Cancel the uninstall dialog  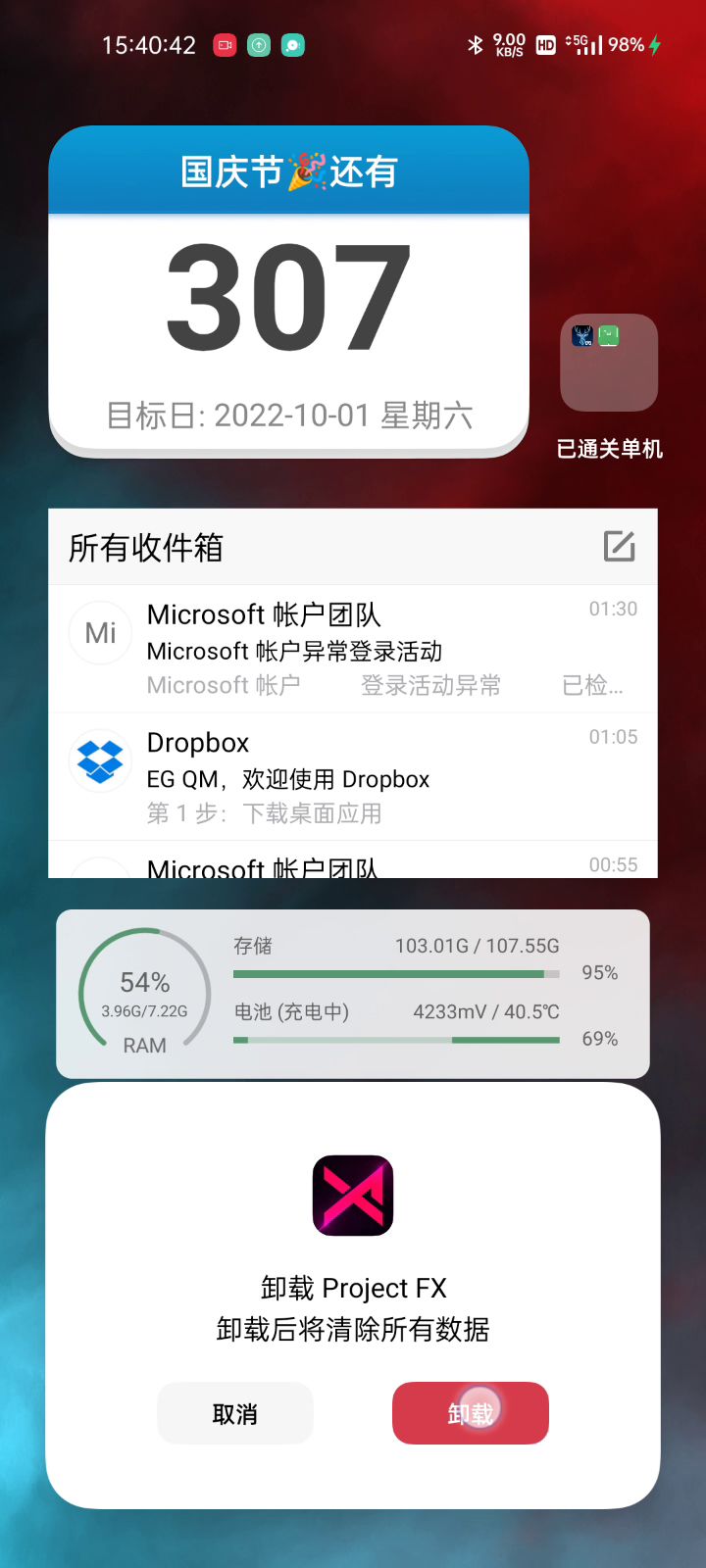pyautogui.click(x=235, y=1412)
